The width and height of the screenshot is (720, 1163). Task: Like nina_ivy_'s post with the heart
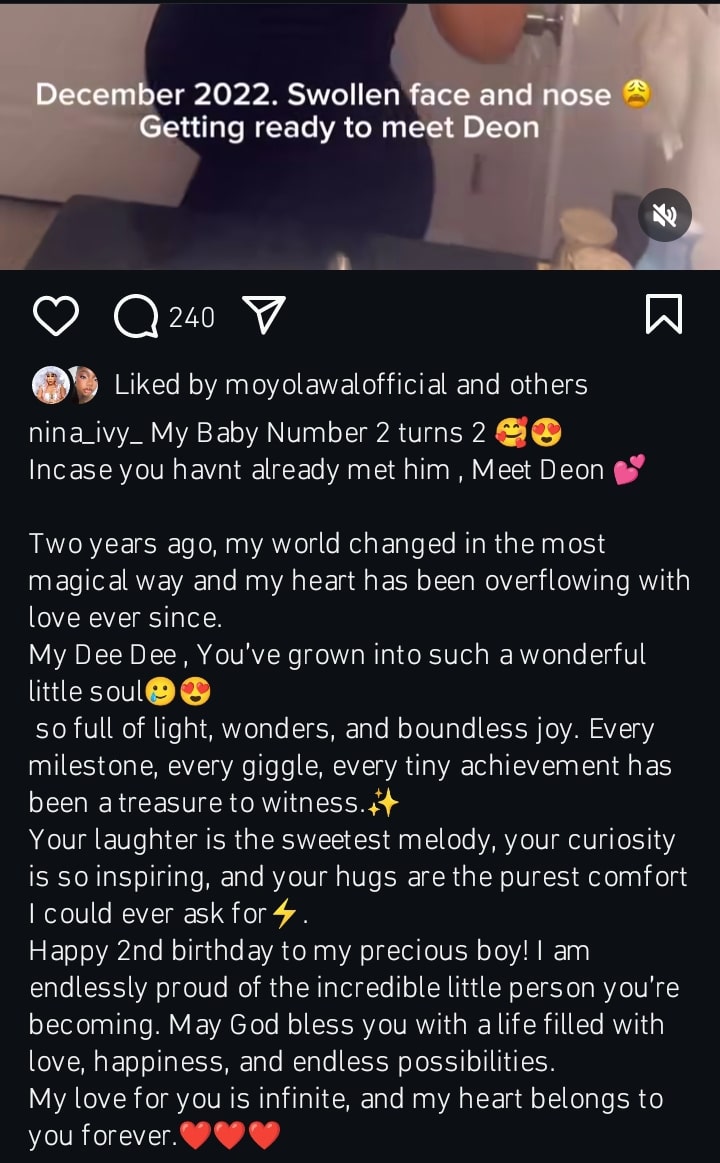coord(56,316)
